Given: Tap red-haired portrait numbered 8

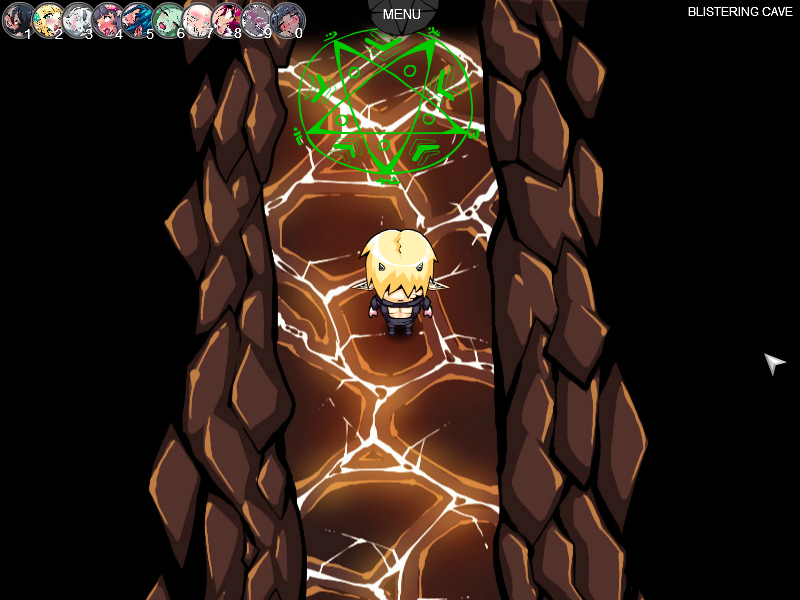Looking at the screenshot, I should pos(228,20).
